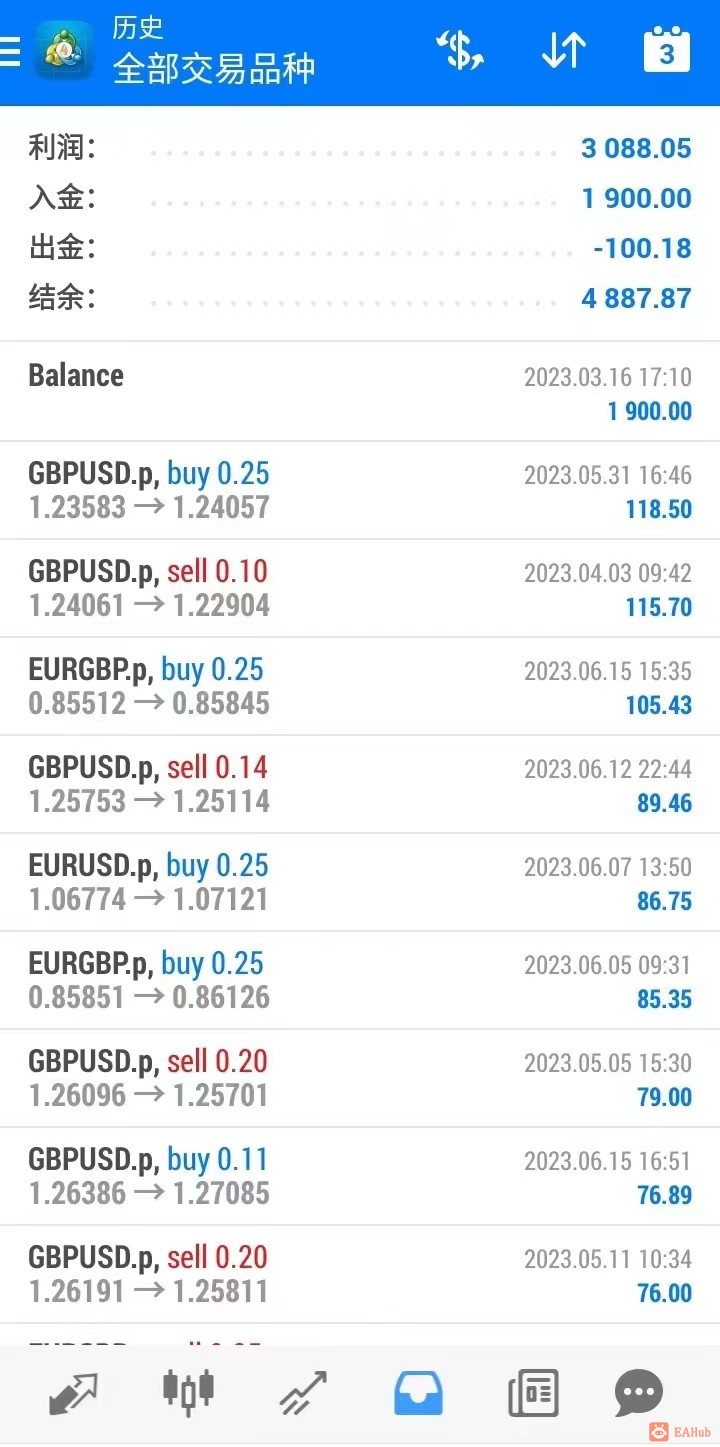The image size is (720, 1447).
Task: Open the GBPUSD.p sell 0.14 trade
Action: 360,784
